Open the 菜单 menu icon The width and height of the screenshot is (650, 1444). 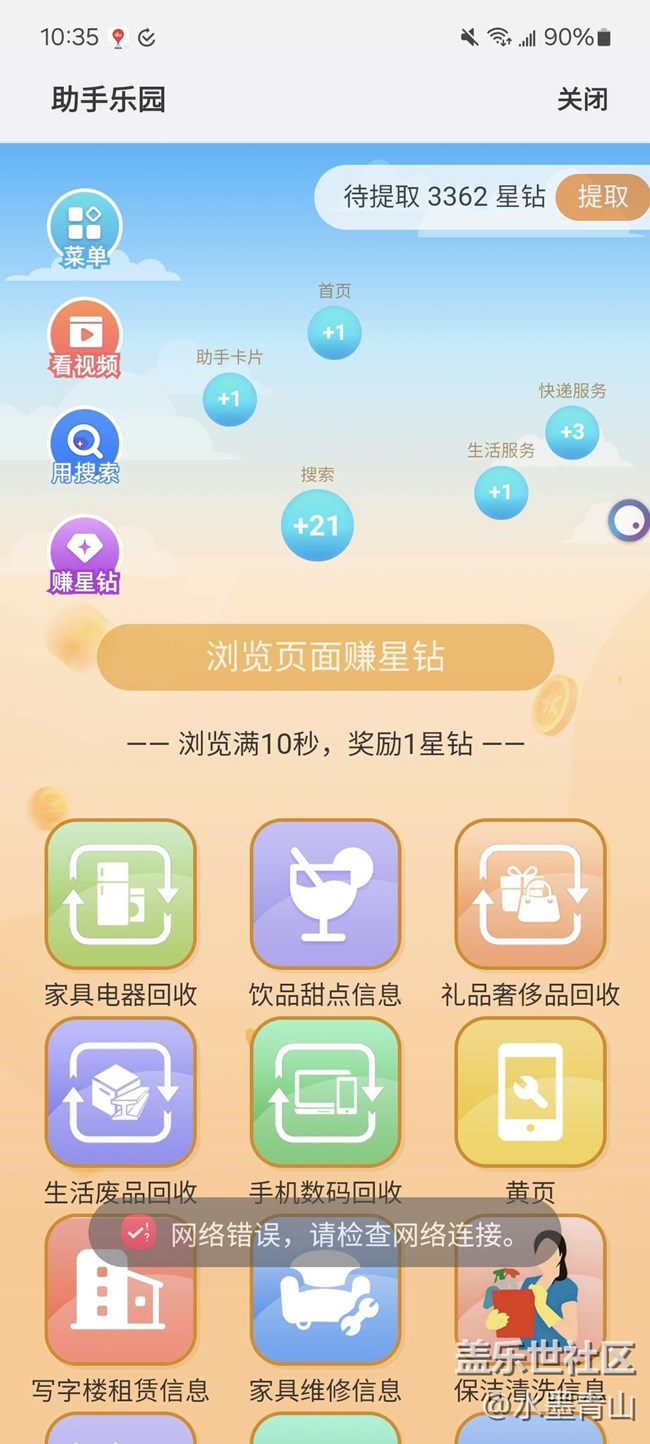pyautogui.click(x=85, y=230)
